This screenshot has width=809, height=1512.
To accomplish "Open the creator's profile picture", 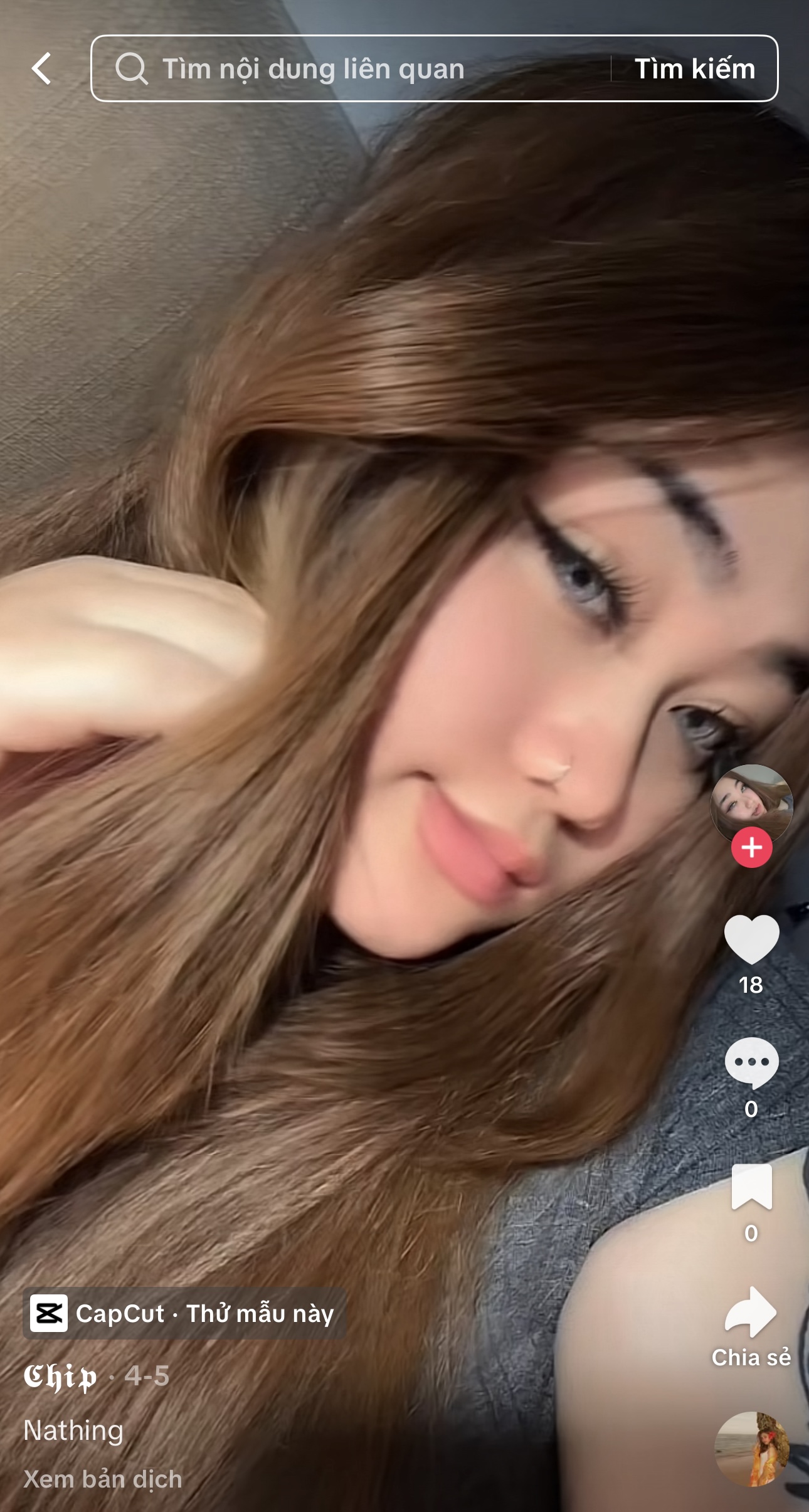I will (751, 803).
